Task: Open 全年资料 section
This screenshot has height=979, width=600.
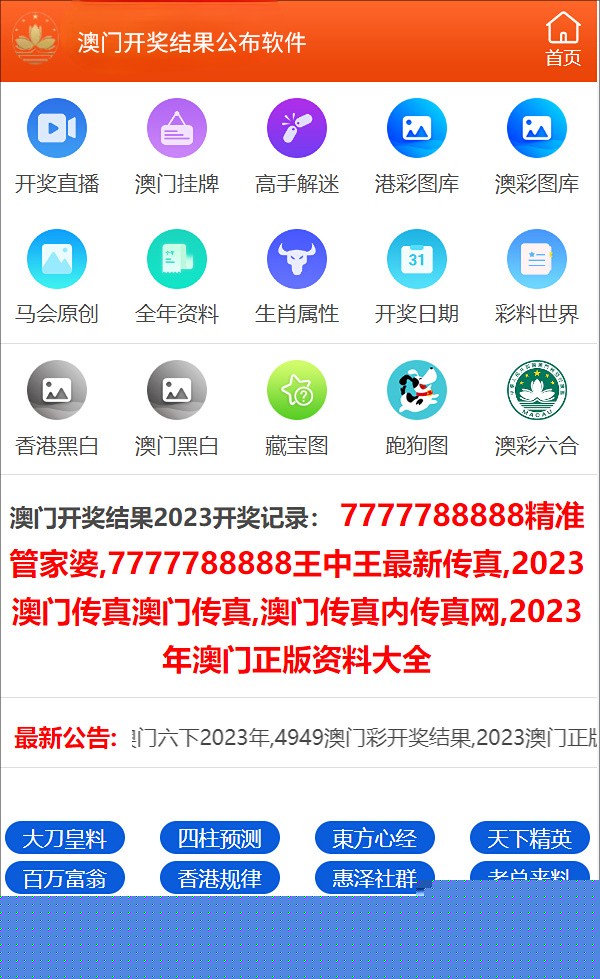Action: 177,277
